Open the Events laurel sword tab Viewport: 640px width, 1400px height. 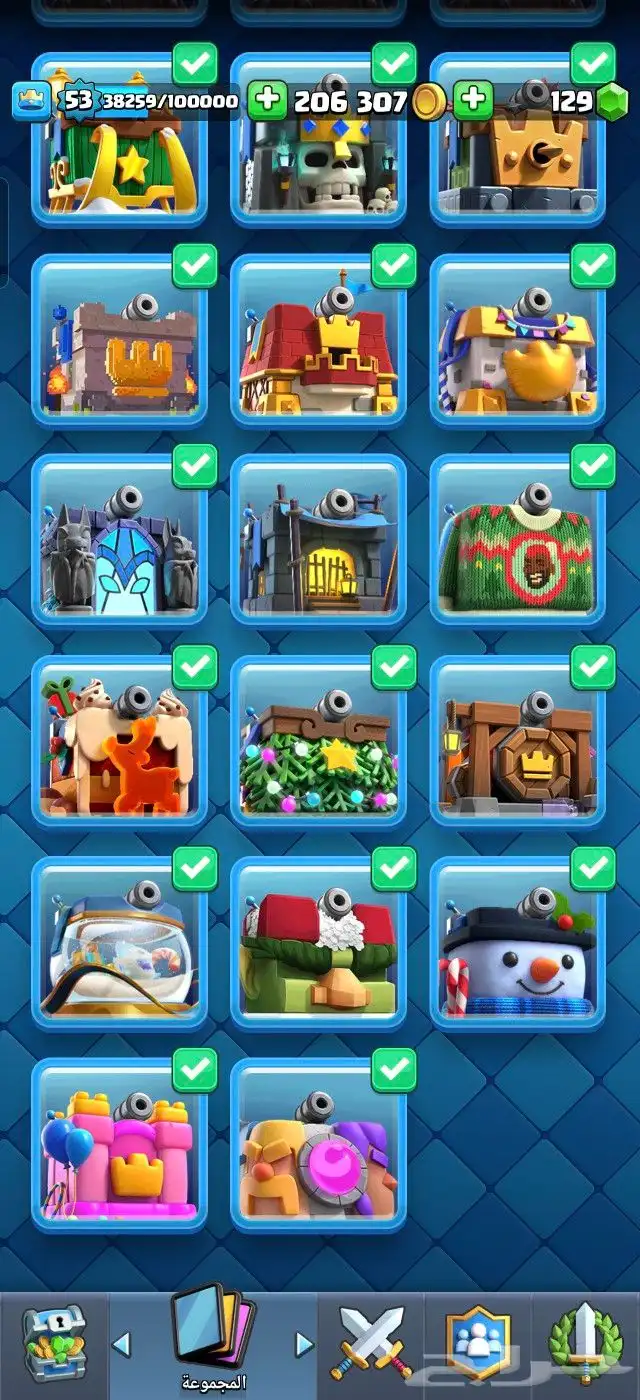[x=586, y=1343]
